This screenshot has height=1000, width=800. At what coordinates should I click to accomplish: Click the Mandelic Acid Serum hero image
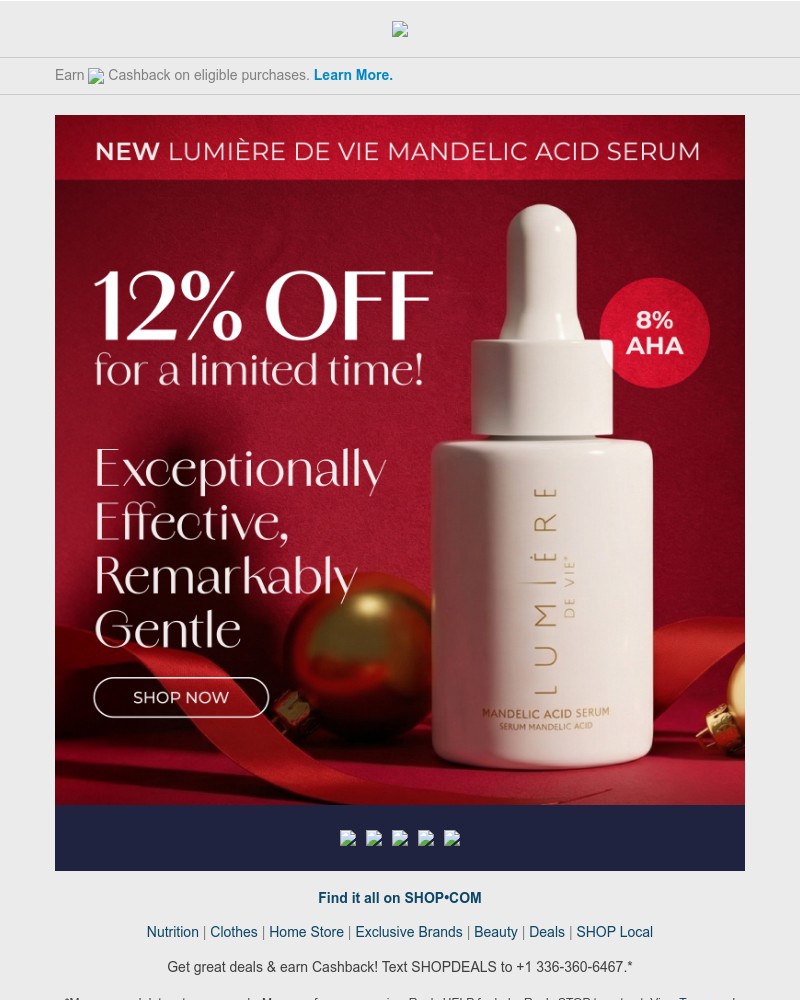[x=400, y=460]
